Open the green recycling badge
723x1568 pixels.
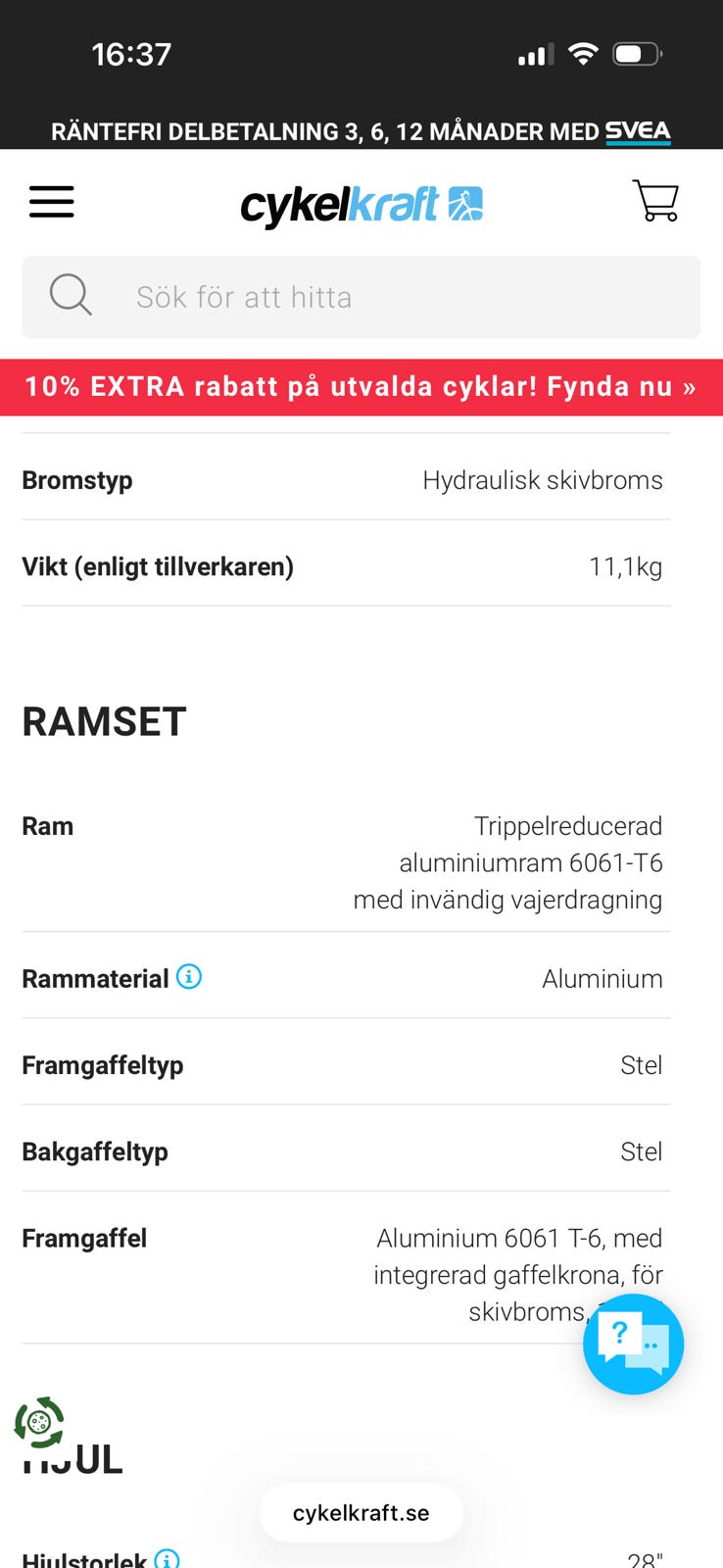pos(39,1422)
